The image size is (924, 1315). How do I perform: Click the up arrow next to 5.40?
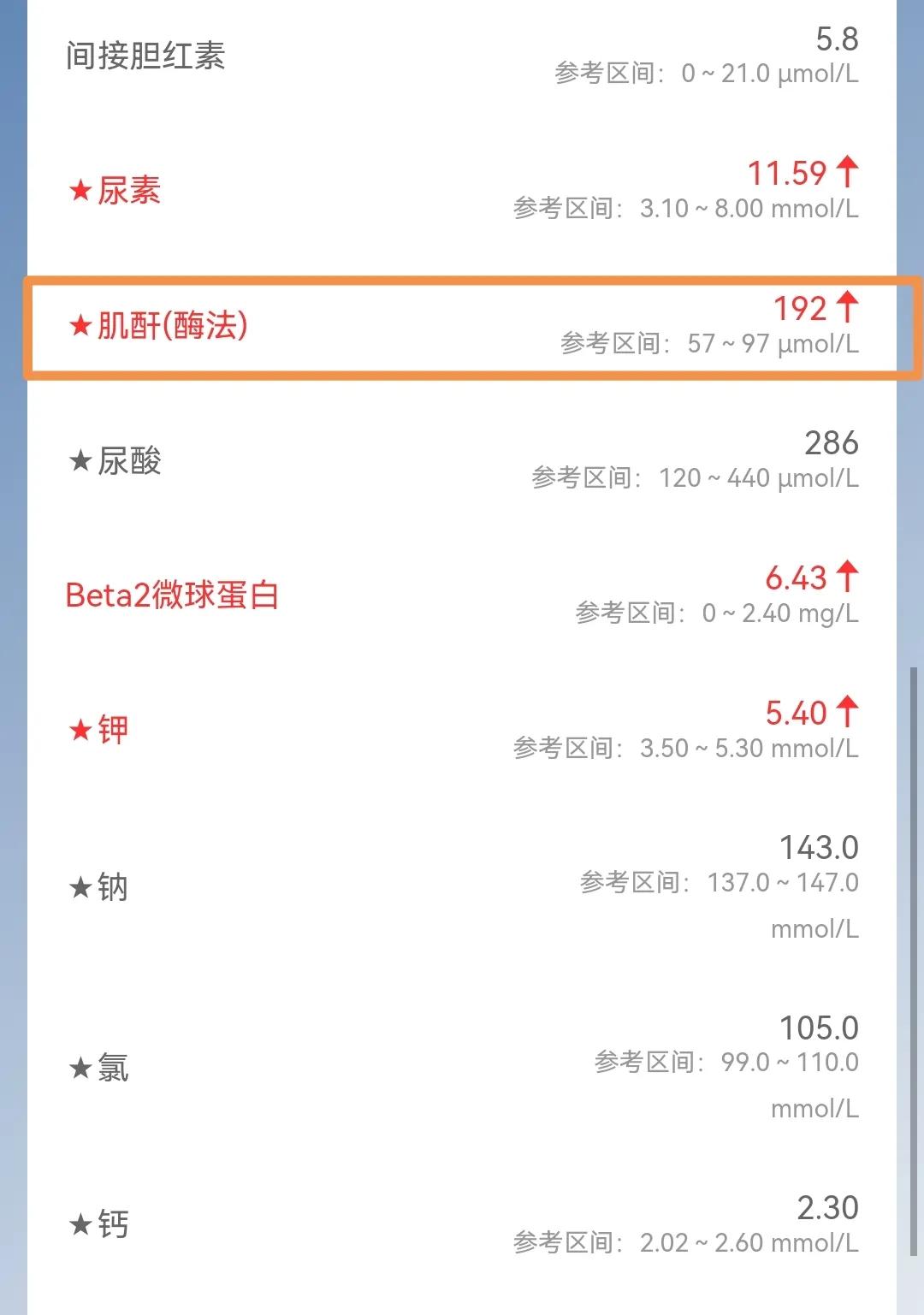click(x=846, y=713)
